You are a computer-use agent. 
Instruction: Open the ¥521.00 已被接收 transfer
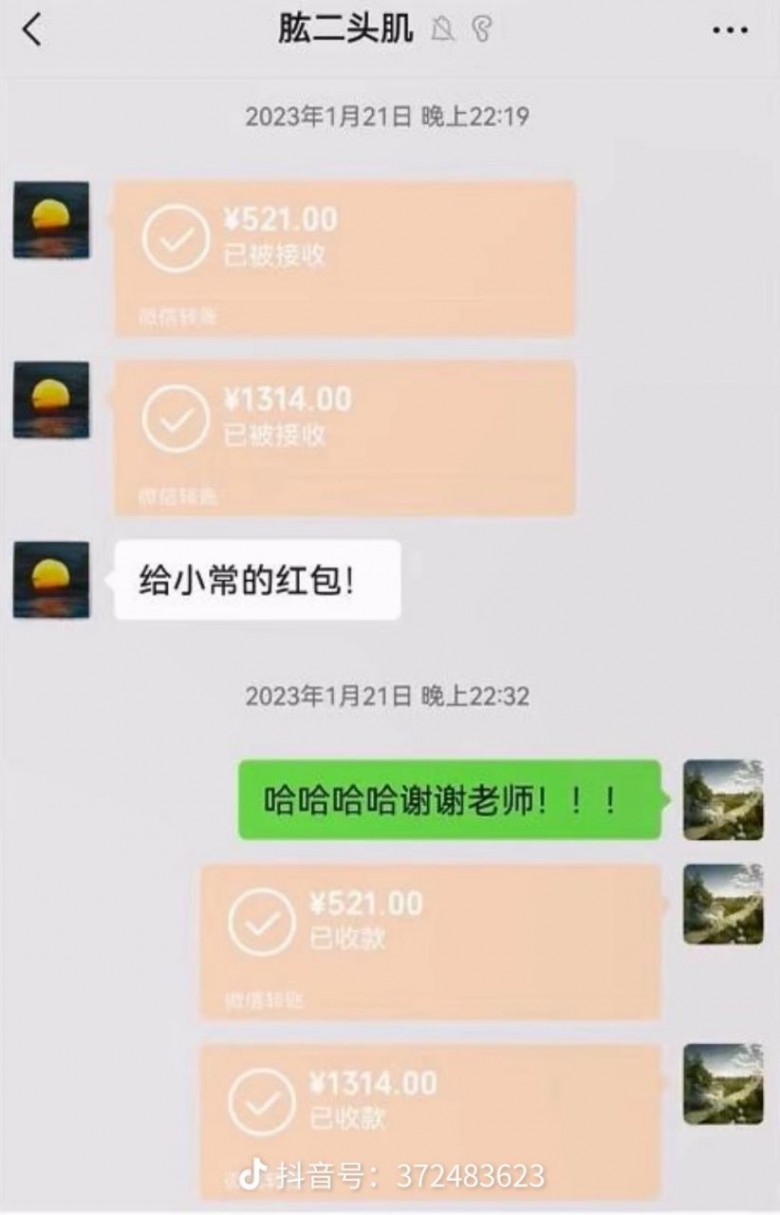[344, 257]
